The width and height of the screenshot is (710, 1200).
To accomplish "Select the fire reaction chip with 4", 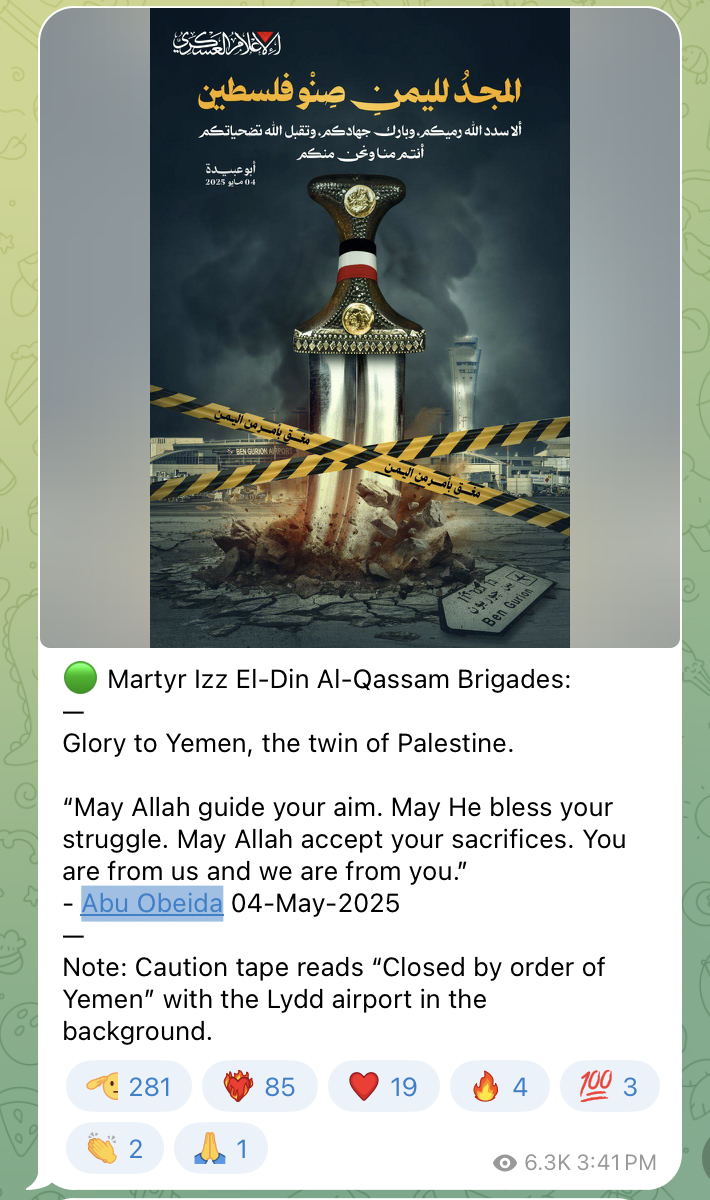I will pyautogui.click(x=499, y=1086).
